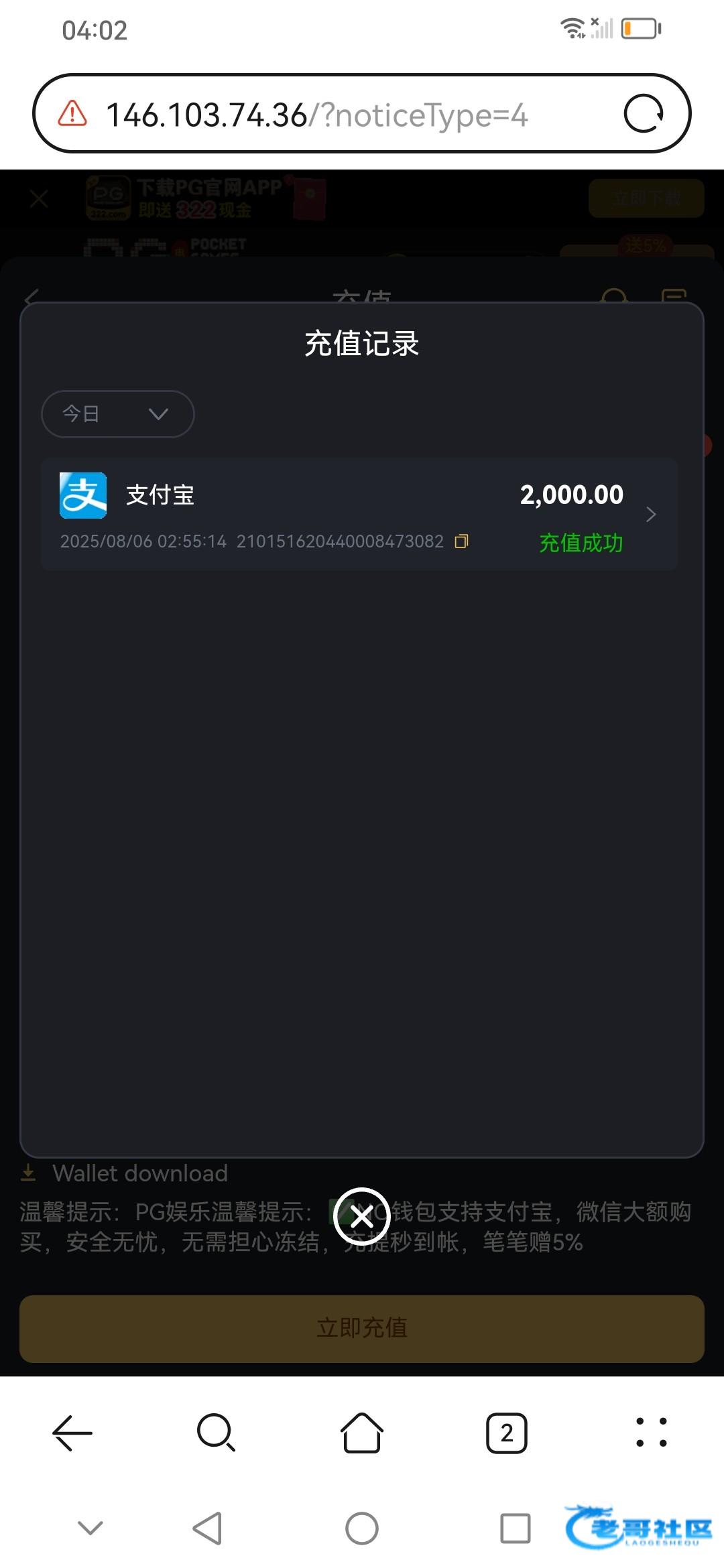Copy the recharge order number
The width and height of the screenshot is (724, 1568).
(x=462, y=541)
